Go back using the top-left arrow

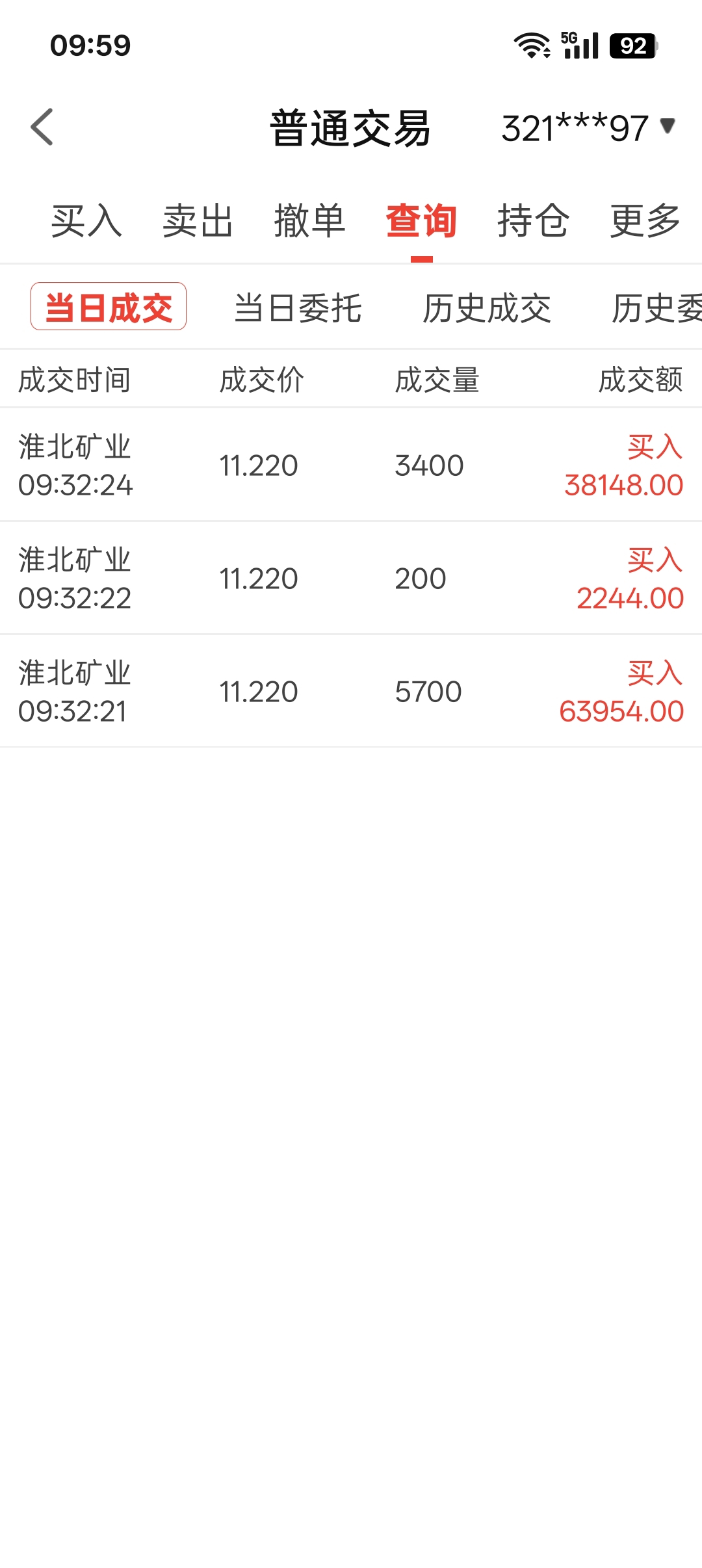pyautogui.click(x=42, y=127)
